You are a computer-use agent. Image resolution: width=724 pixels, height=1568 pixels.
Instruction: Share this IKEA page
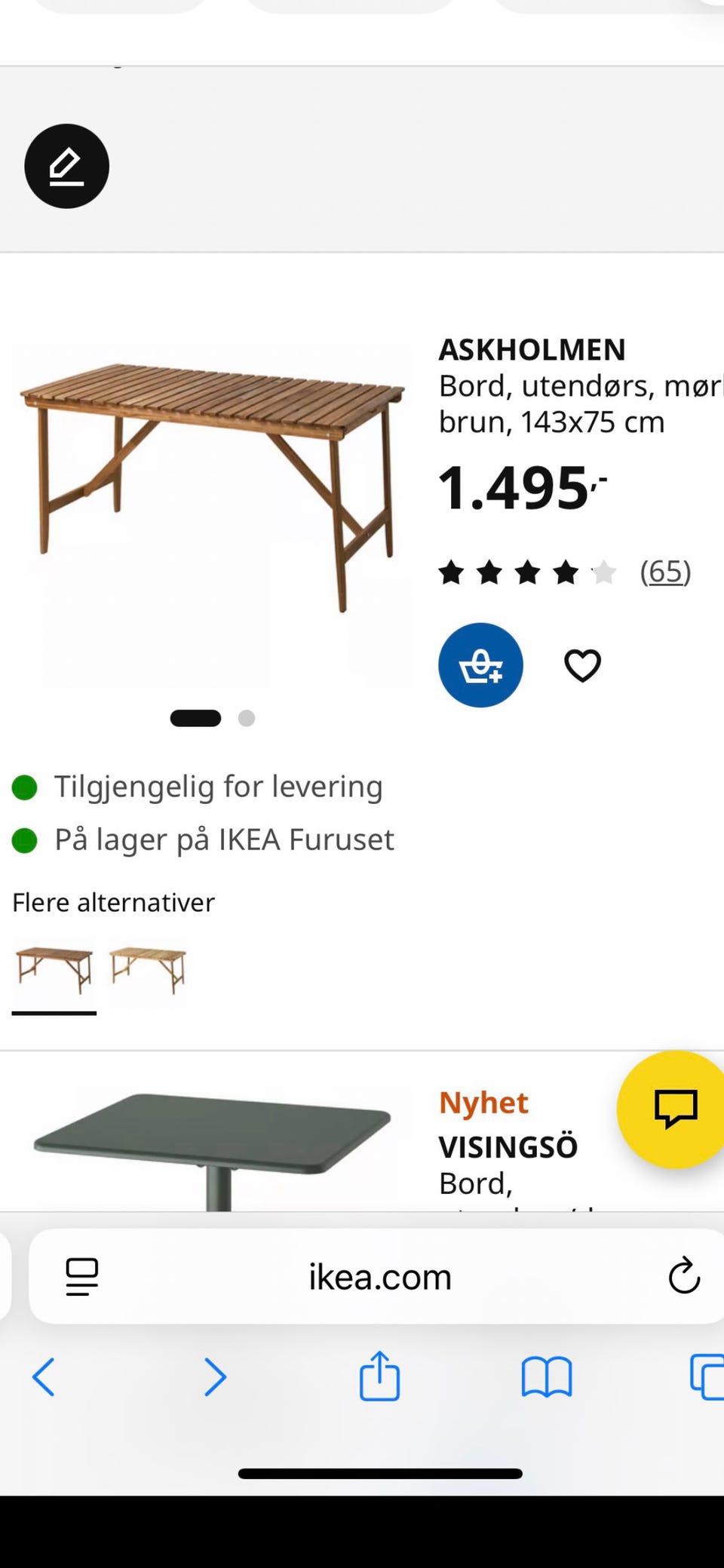pos(379,1376)
